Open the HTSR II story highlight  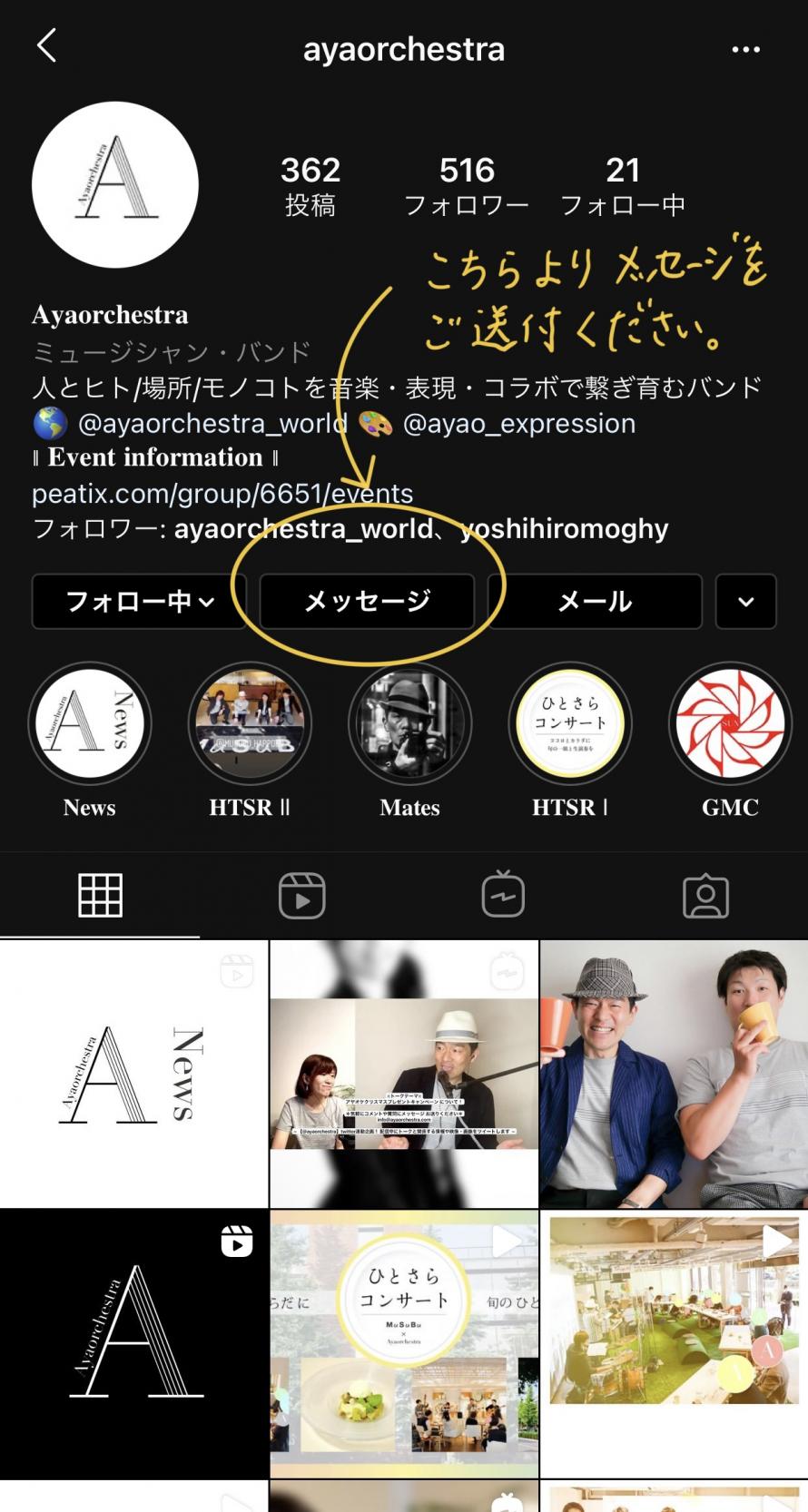coord(250,724)
